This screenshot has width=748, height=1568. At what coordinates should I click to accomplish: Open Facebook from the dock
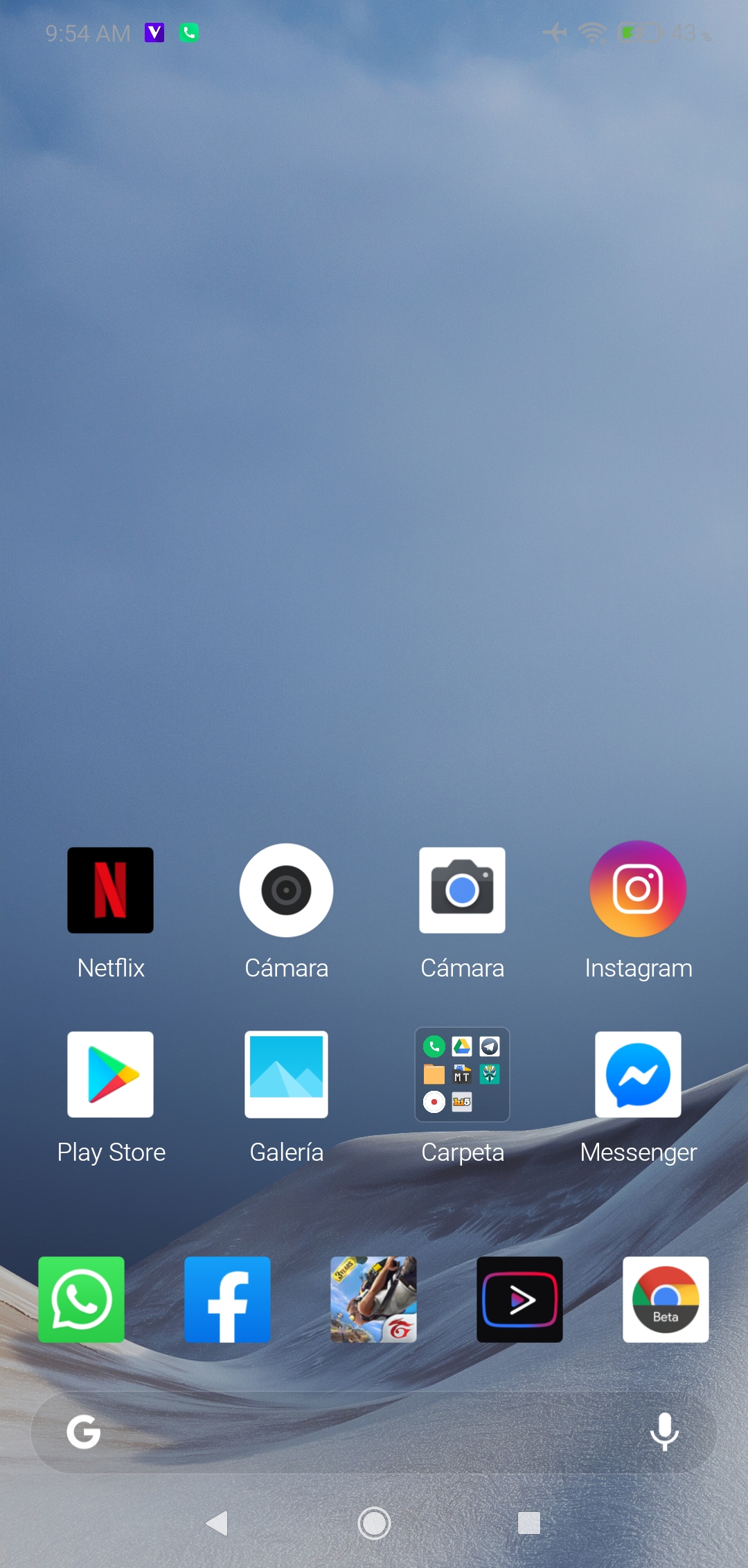pos(227,1299)
